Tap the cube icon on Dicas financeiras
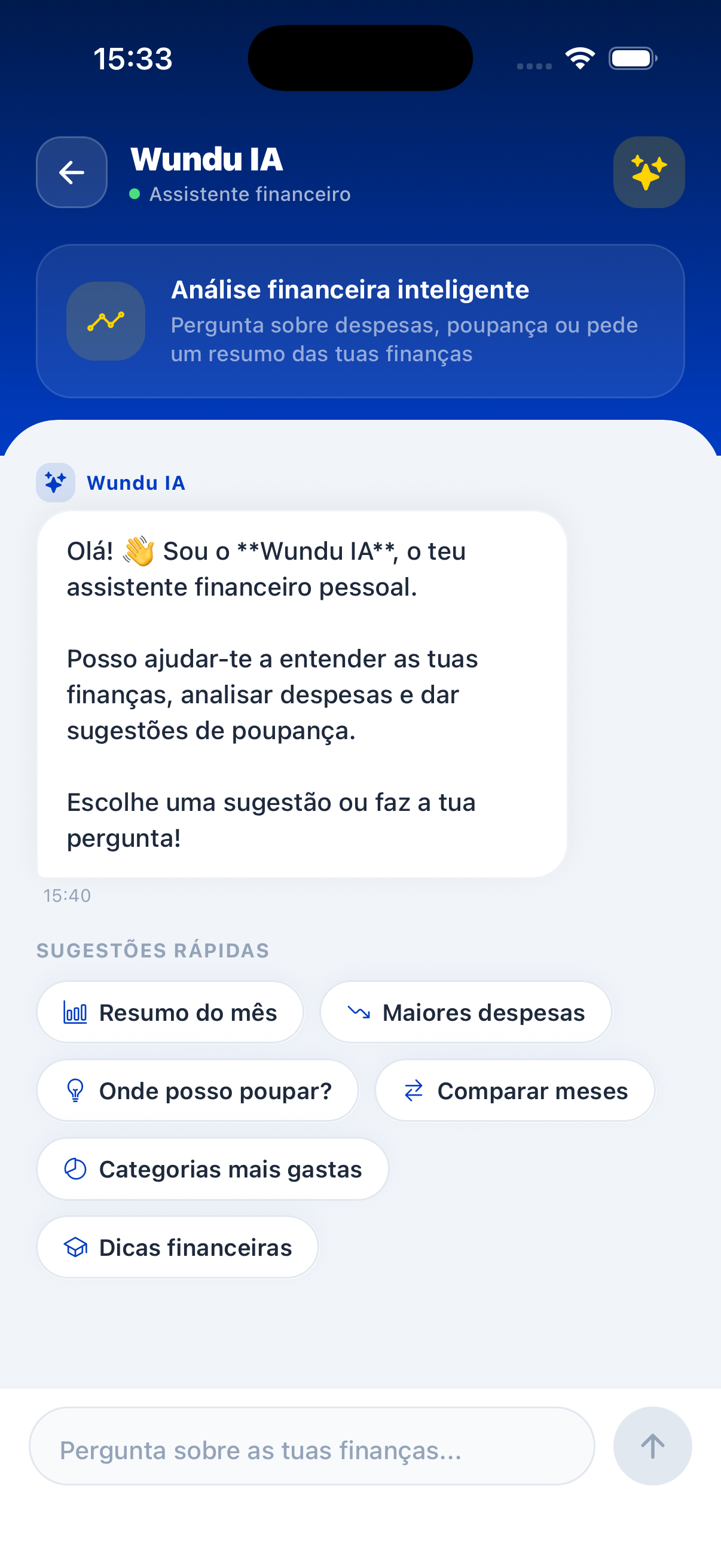This screenshot has width=721, height=1568. tap(75, 1247)
